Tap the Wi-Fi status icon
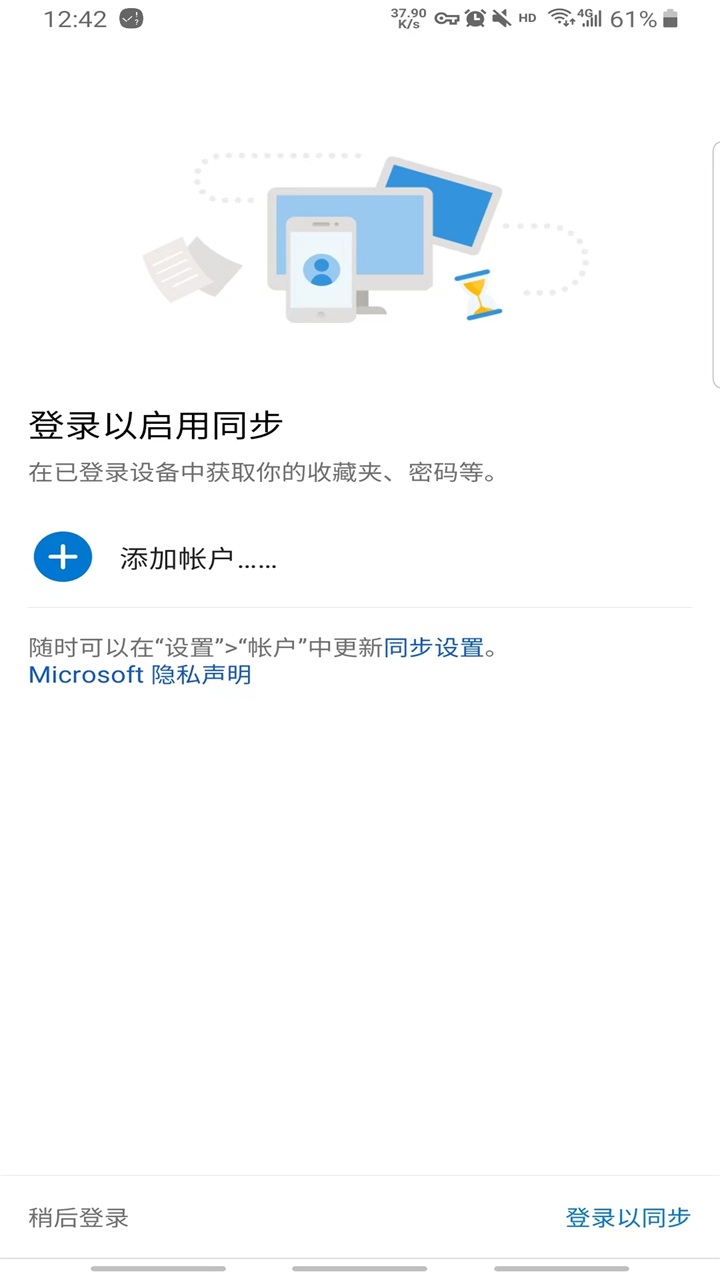The width and height of the screenshot is (720, 1280). click(x=559, y=17)
